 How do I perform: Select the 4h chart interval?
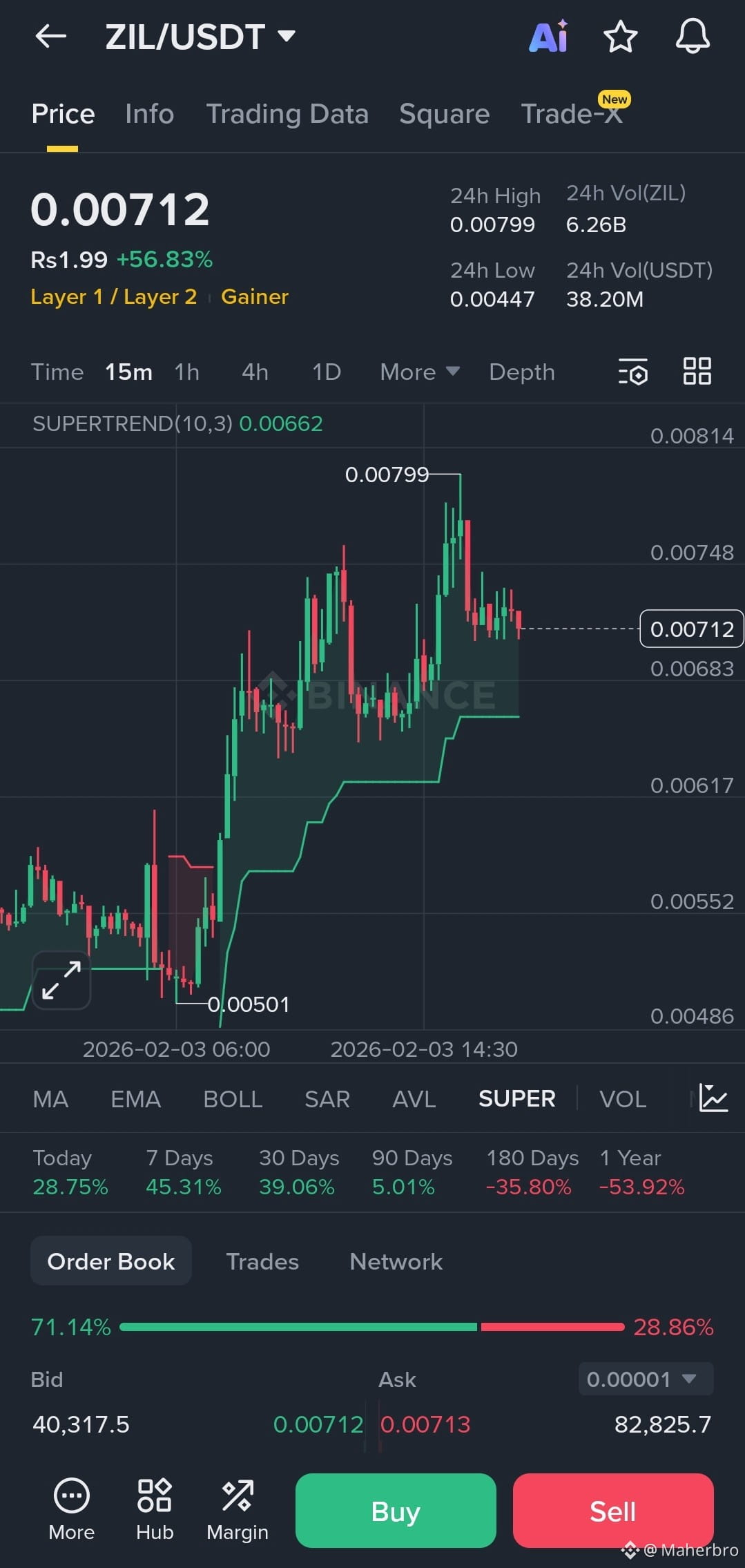click(x=255, y=372)
